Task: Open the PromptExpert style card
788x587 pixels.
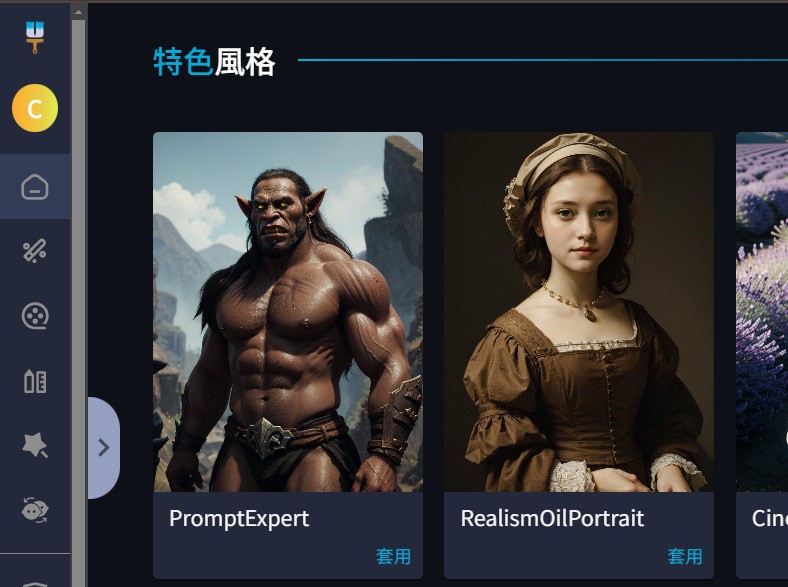Action: coord(288,312)
